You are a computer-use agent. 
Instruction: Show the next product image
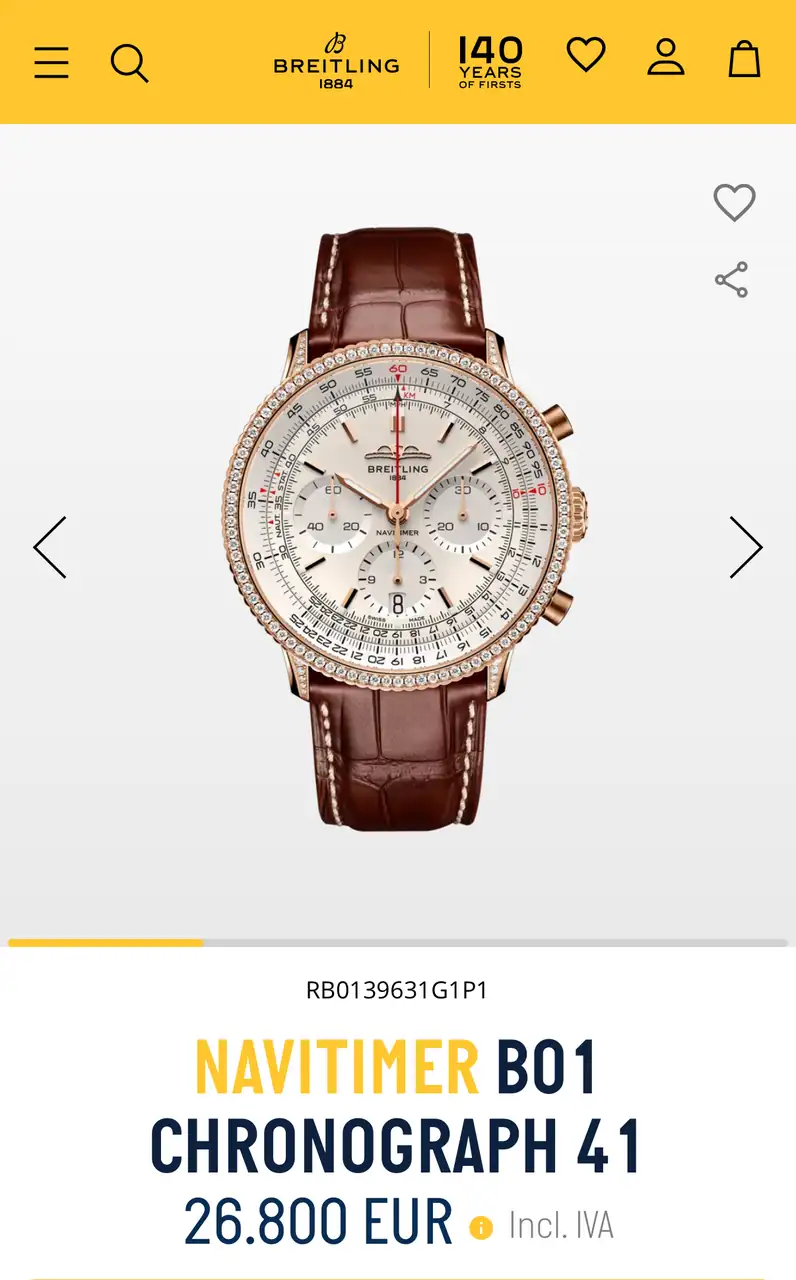745,547
